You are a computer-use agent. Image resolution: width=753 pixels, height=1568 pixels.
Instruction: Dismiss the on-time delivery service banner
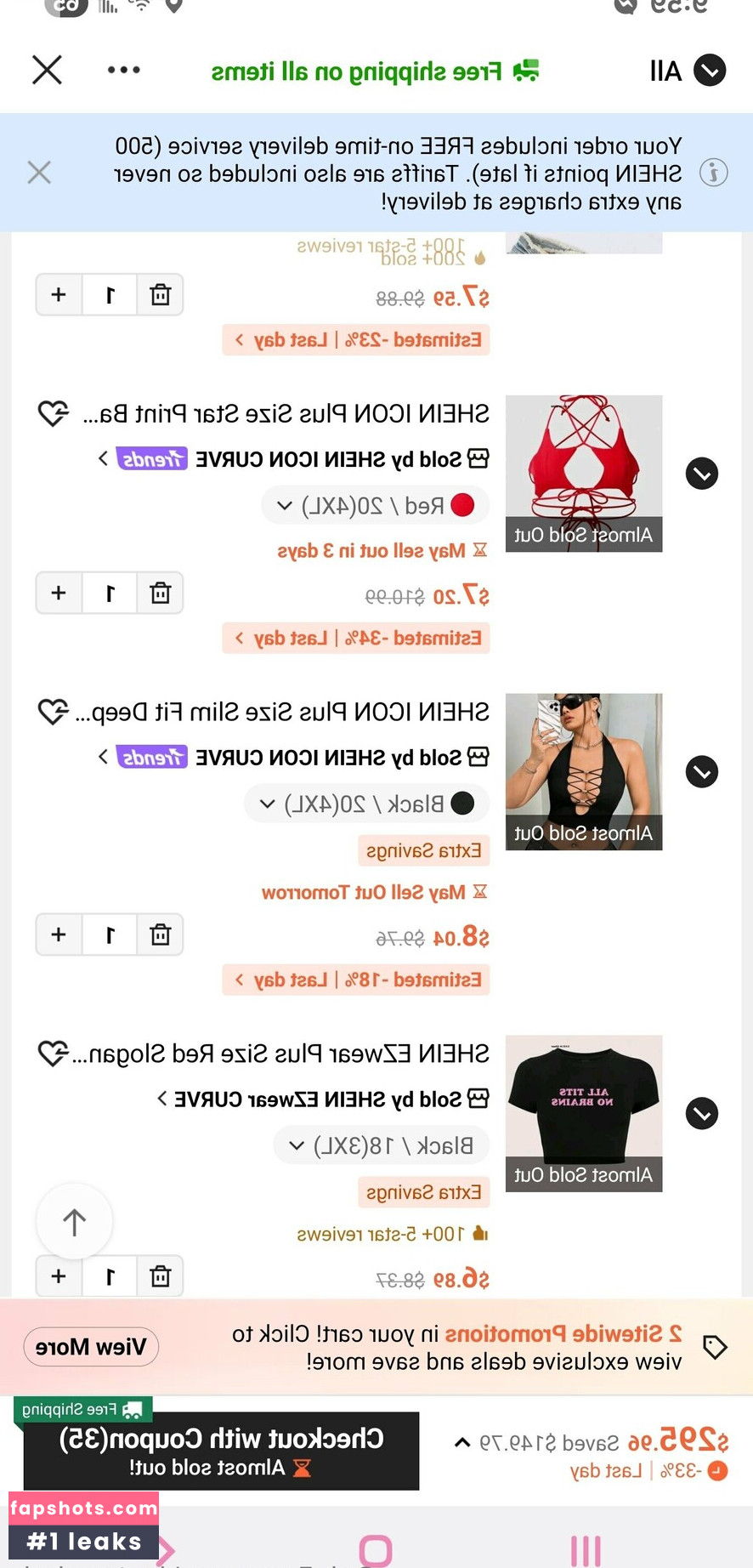39,173
